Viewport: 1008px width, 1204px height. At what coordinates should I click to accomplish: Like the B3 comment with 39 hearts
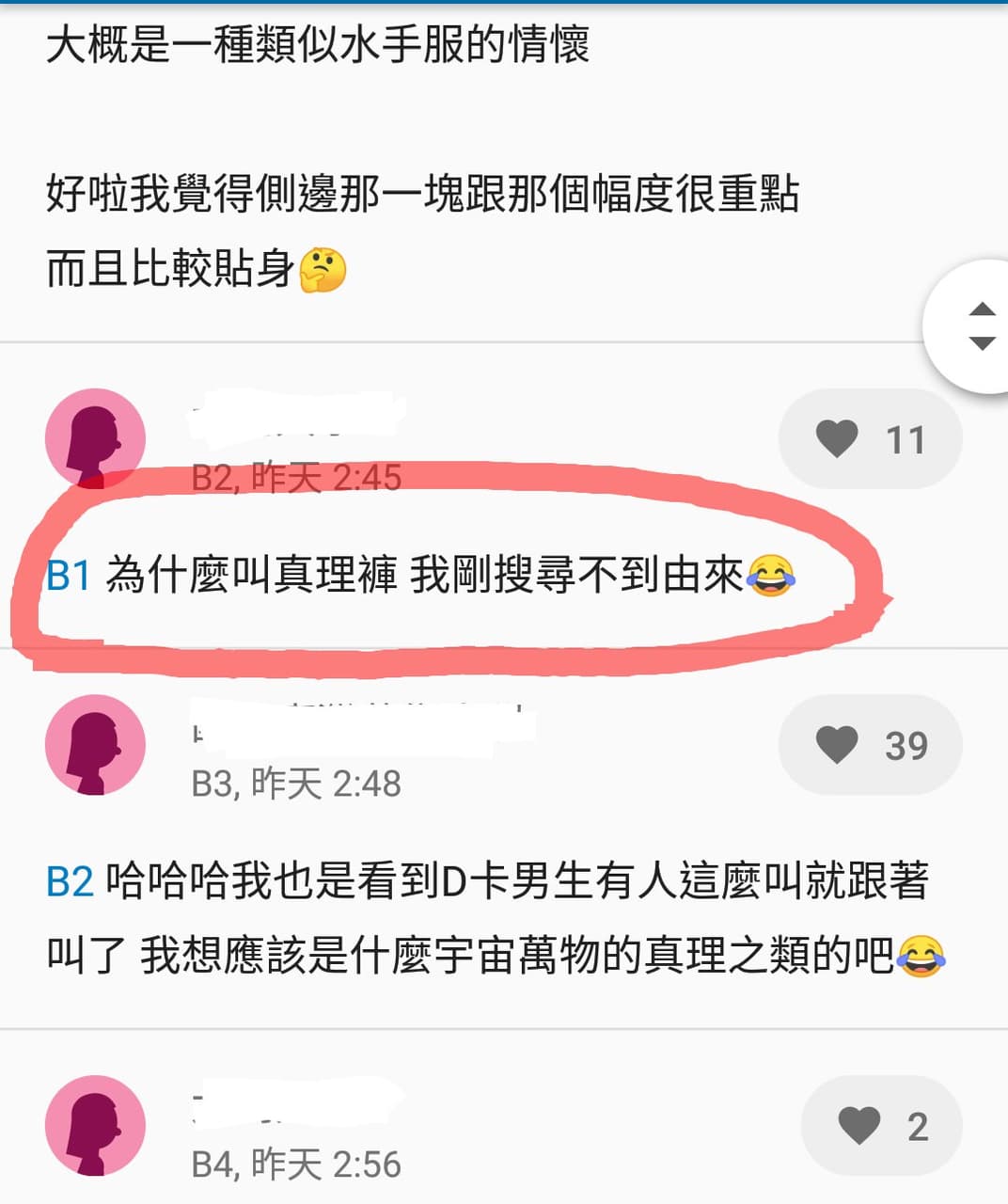click(x=870, y=745)
